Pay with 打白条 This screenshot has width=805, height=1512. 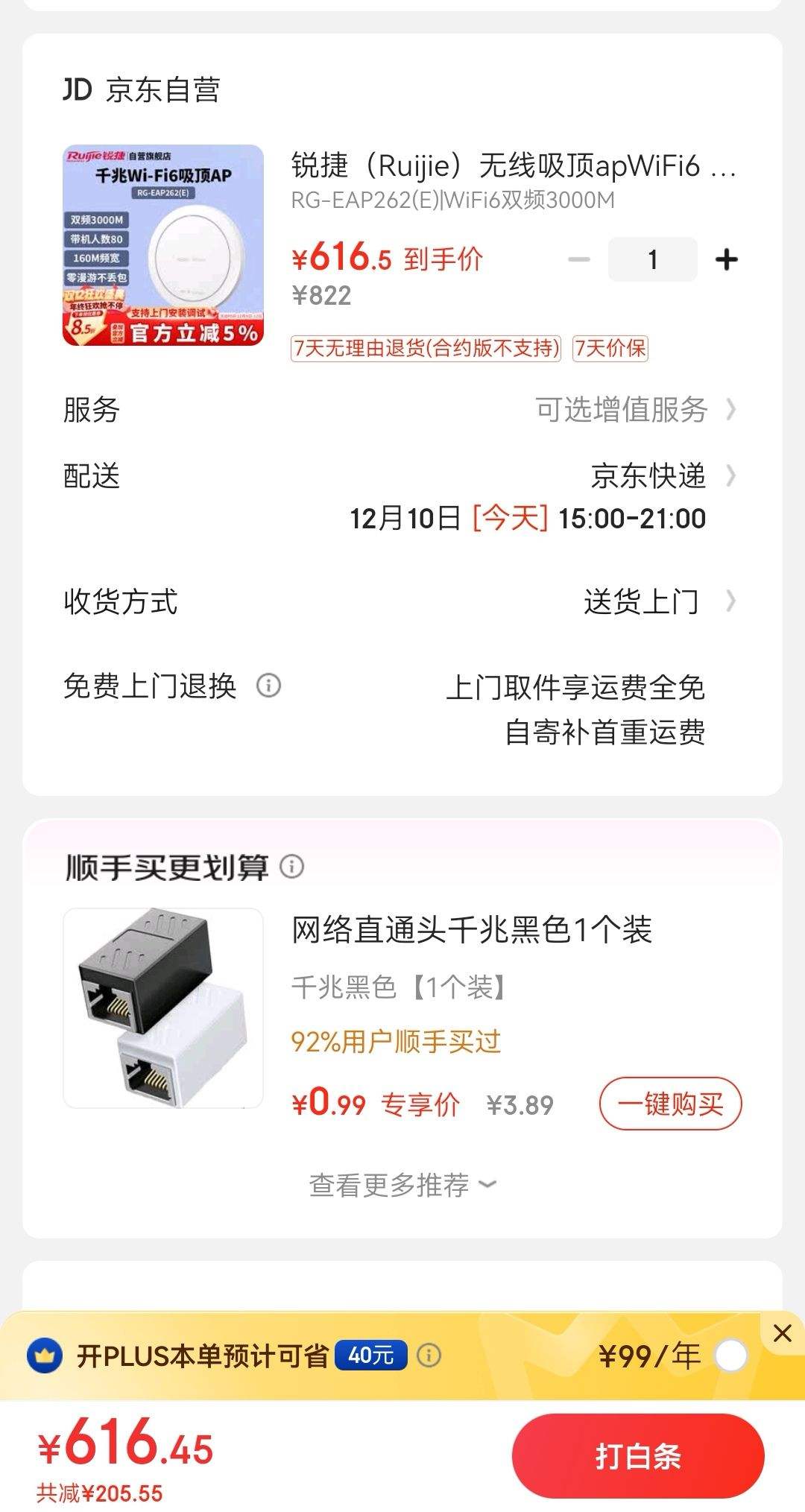click(638, 1456)
